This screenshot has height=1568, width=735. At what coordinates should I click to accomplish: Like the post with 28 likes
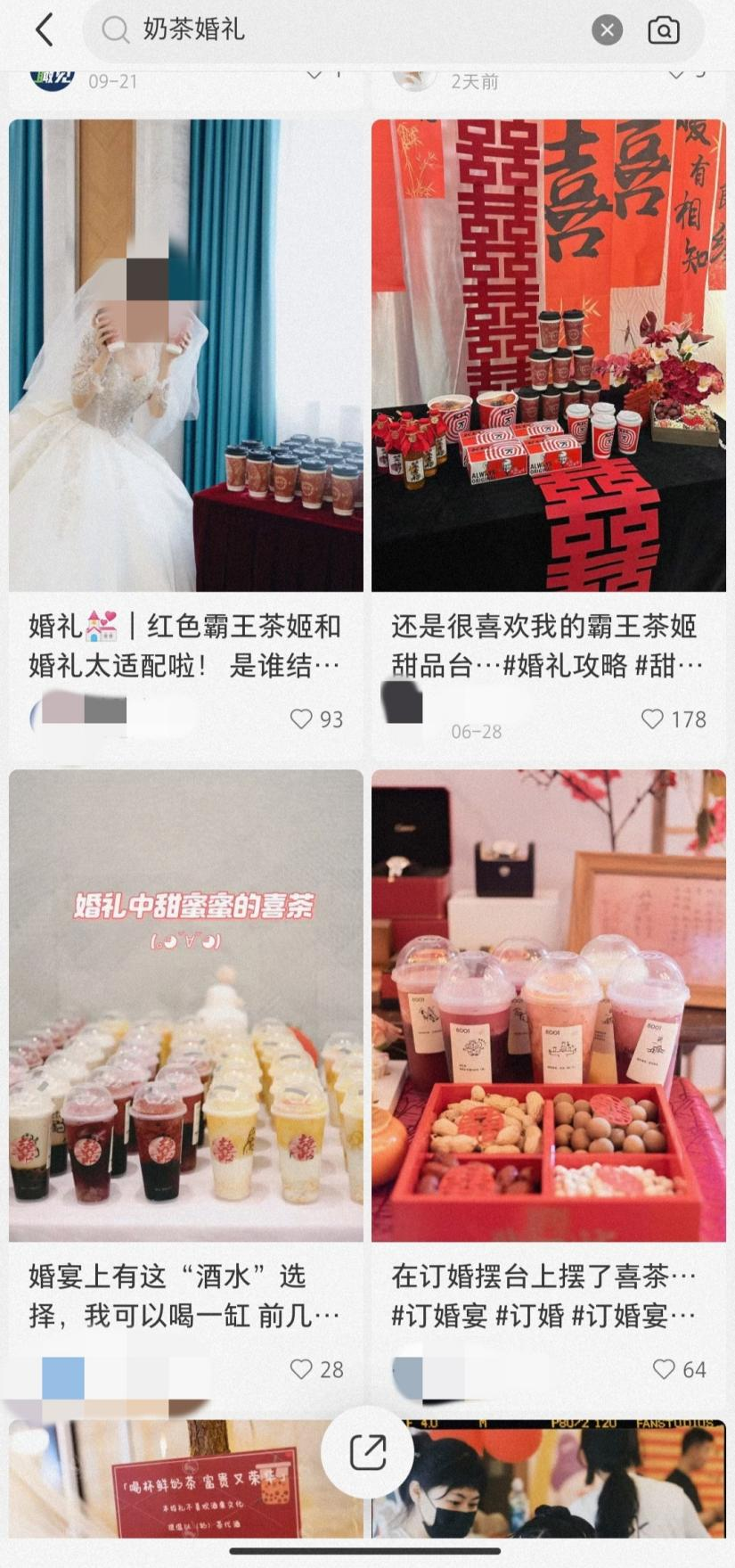click(302, 1369)
